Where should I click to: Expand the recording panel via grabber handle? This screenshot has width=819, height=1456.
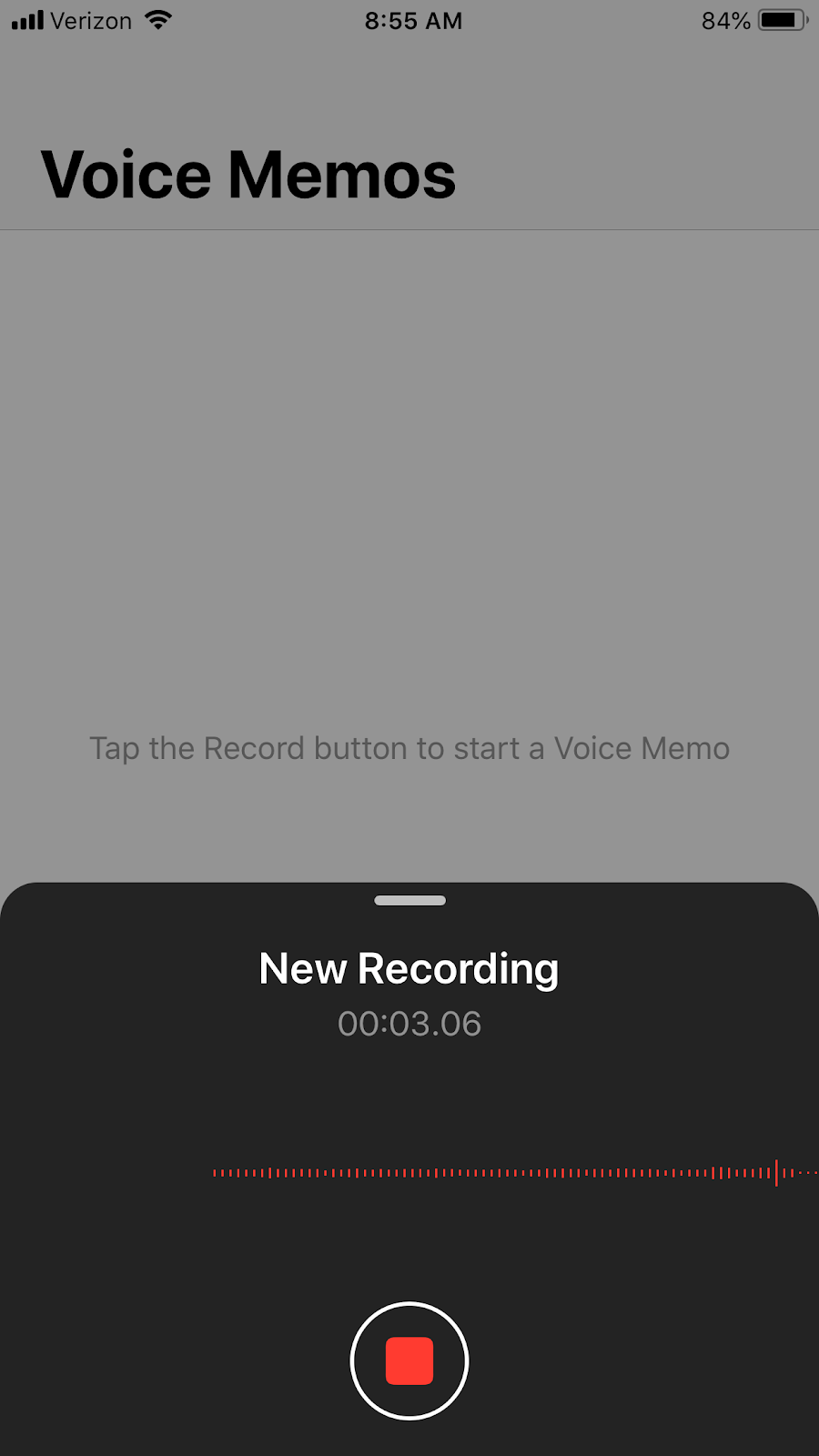coord(409,901)
